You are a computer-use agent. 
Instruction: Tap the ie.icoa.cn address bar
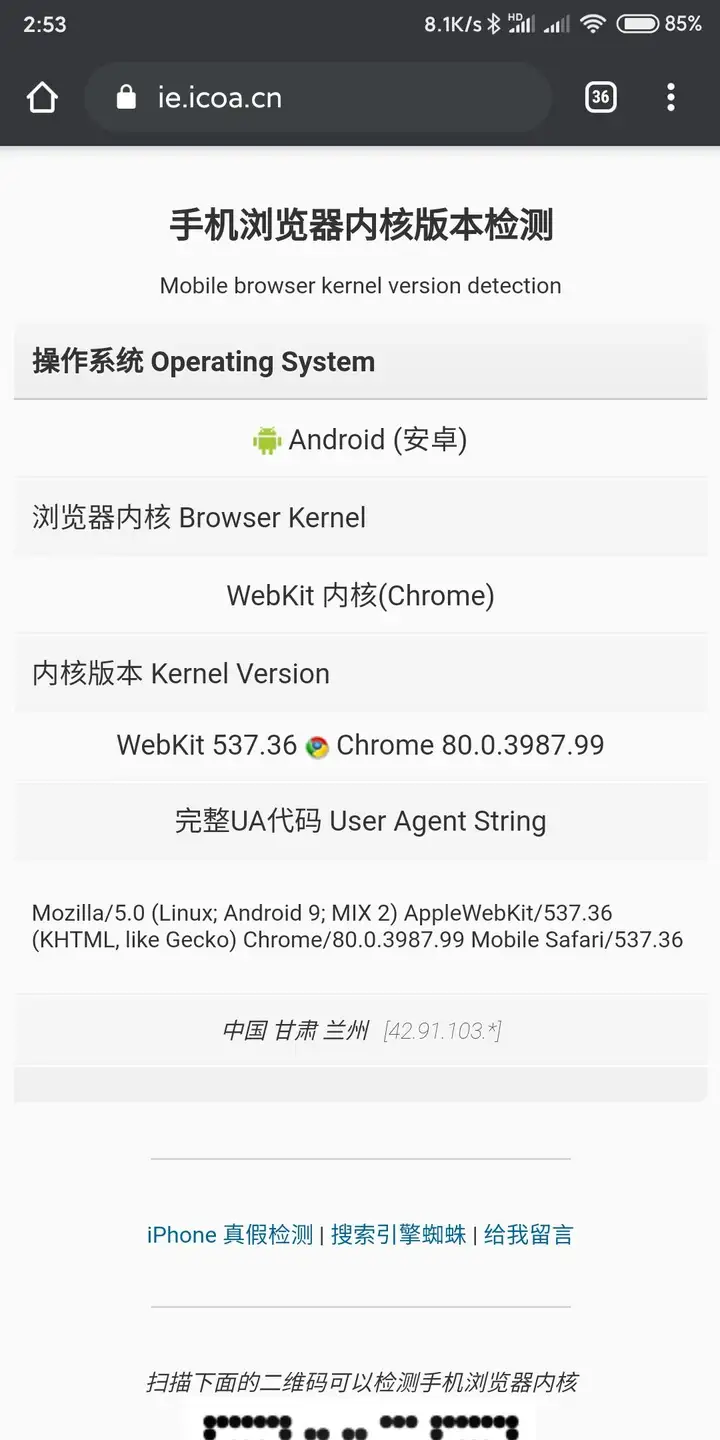point(318,97)
